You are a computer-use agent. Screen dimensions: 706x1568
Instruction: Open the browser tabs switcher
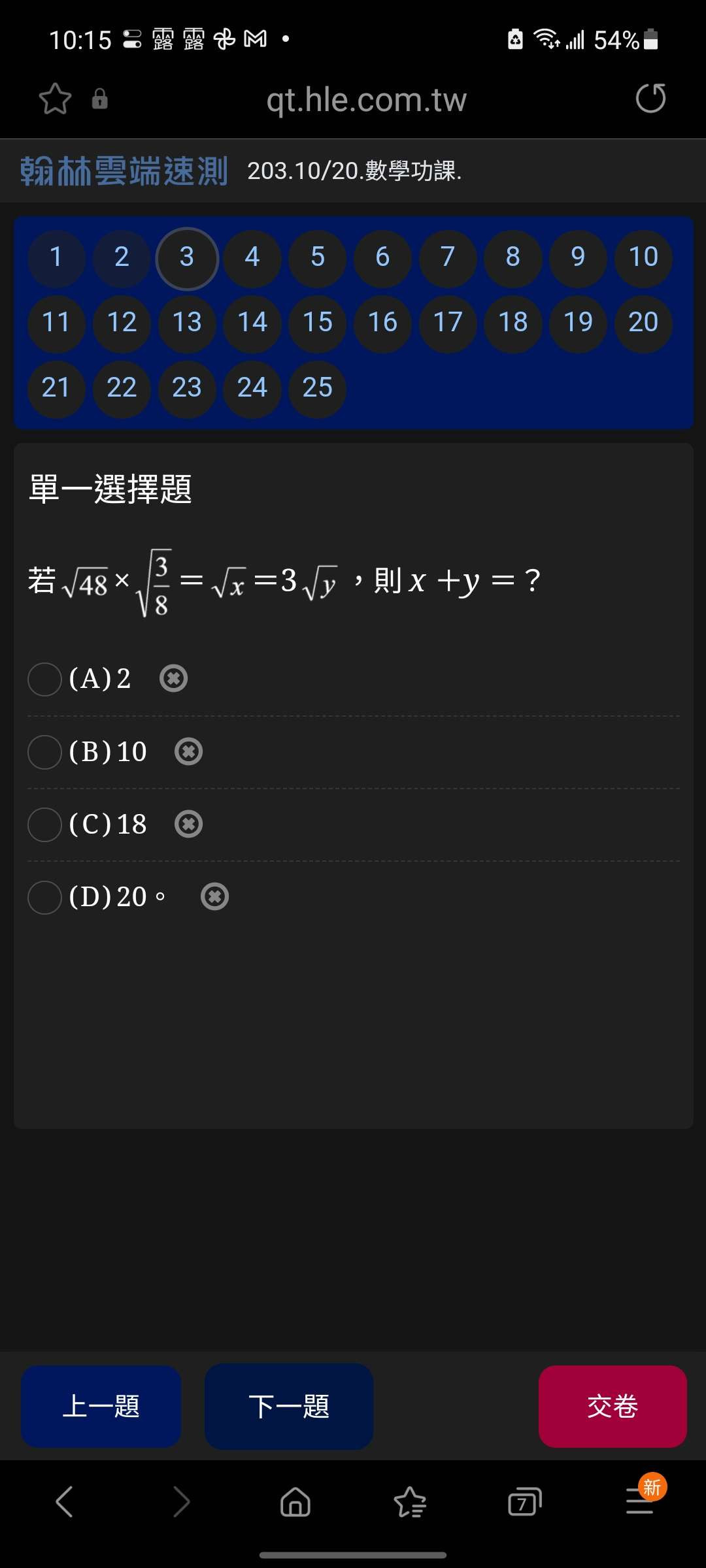click(x=525, y=1501)
